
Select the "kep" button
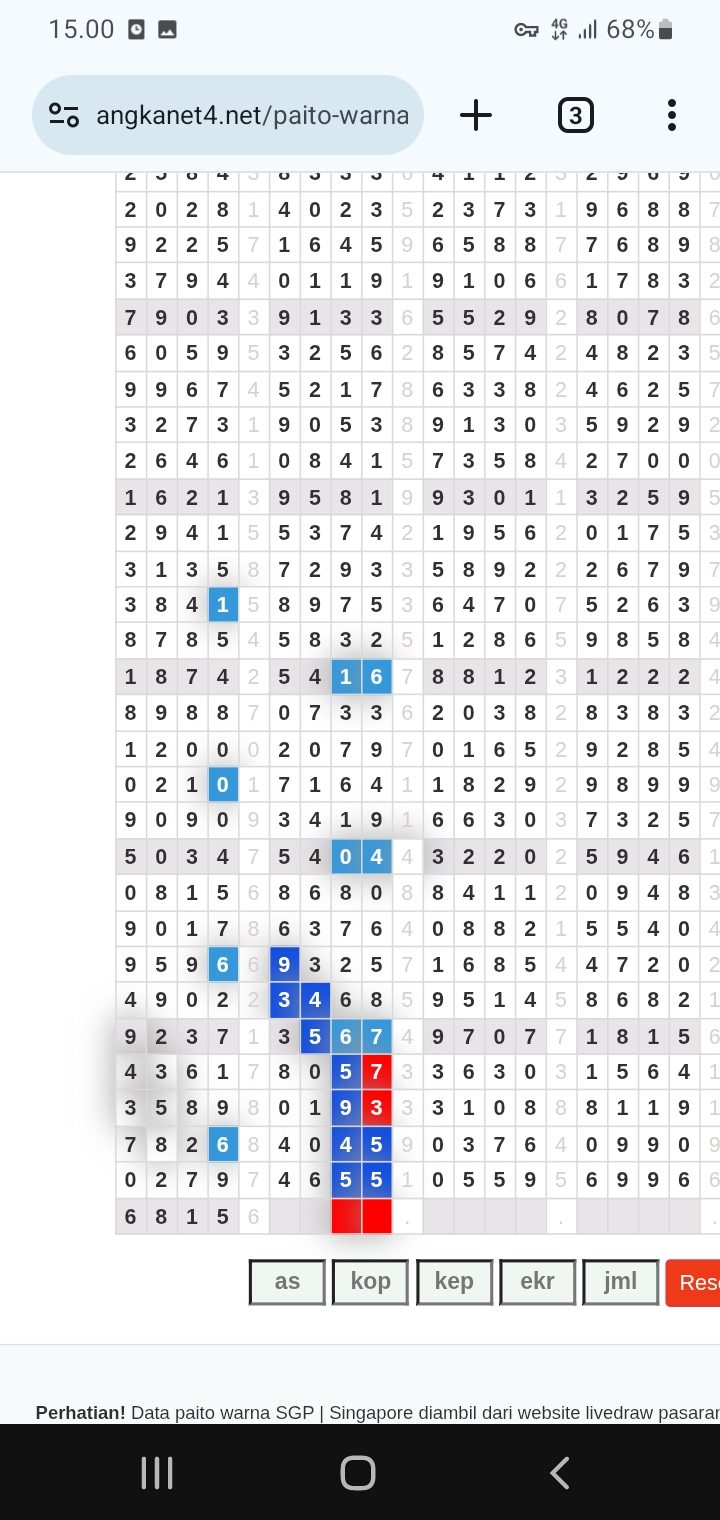454,1282
